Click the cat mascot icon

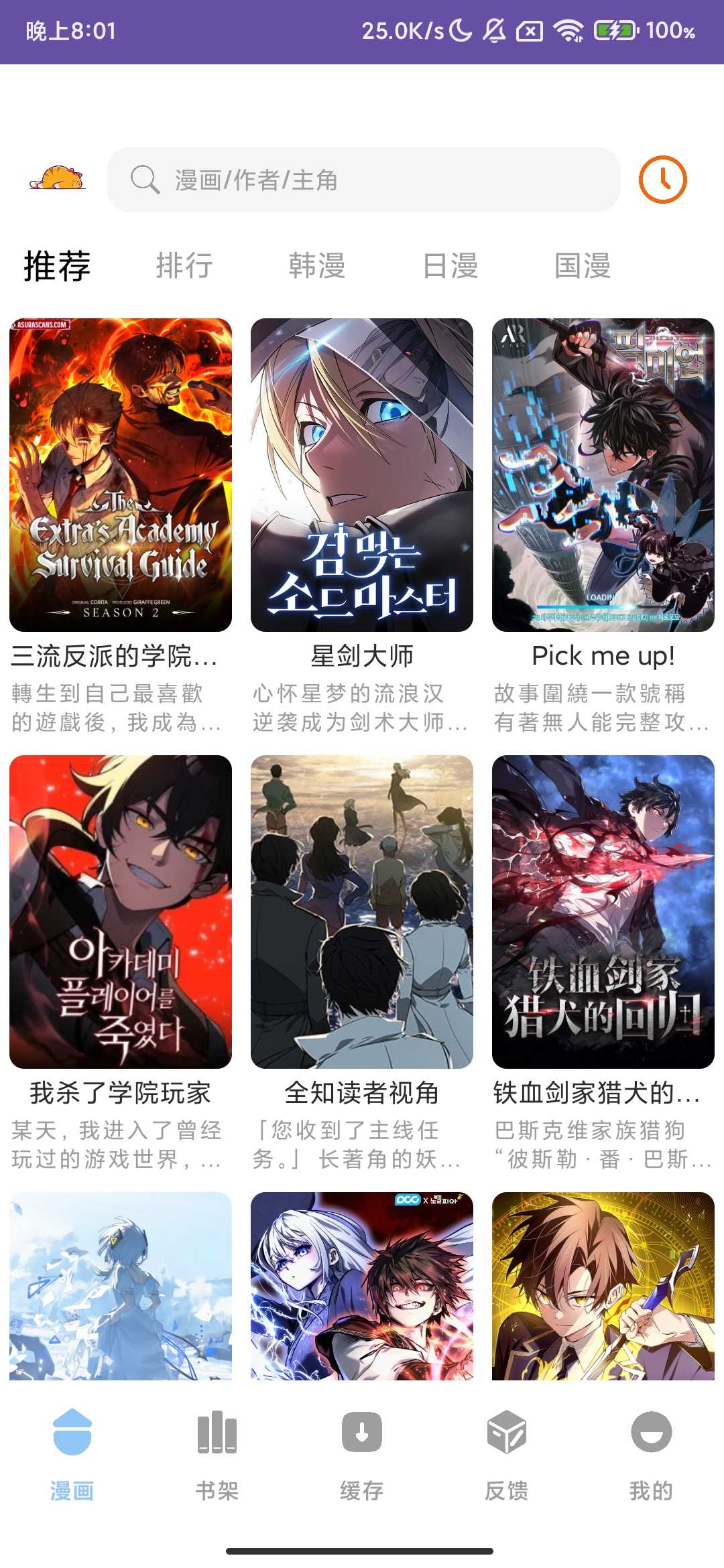(59, 180)
